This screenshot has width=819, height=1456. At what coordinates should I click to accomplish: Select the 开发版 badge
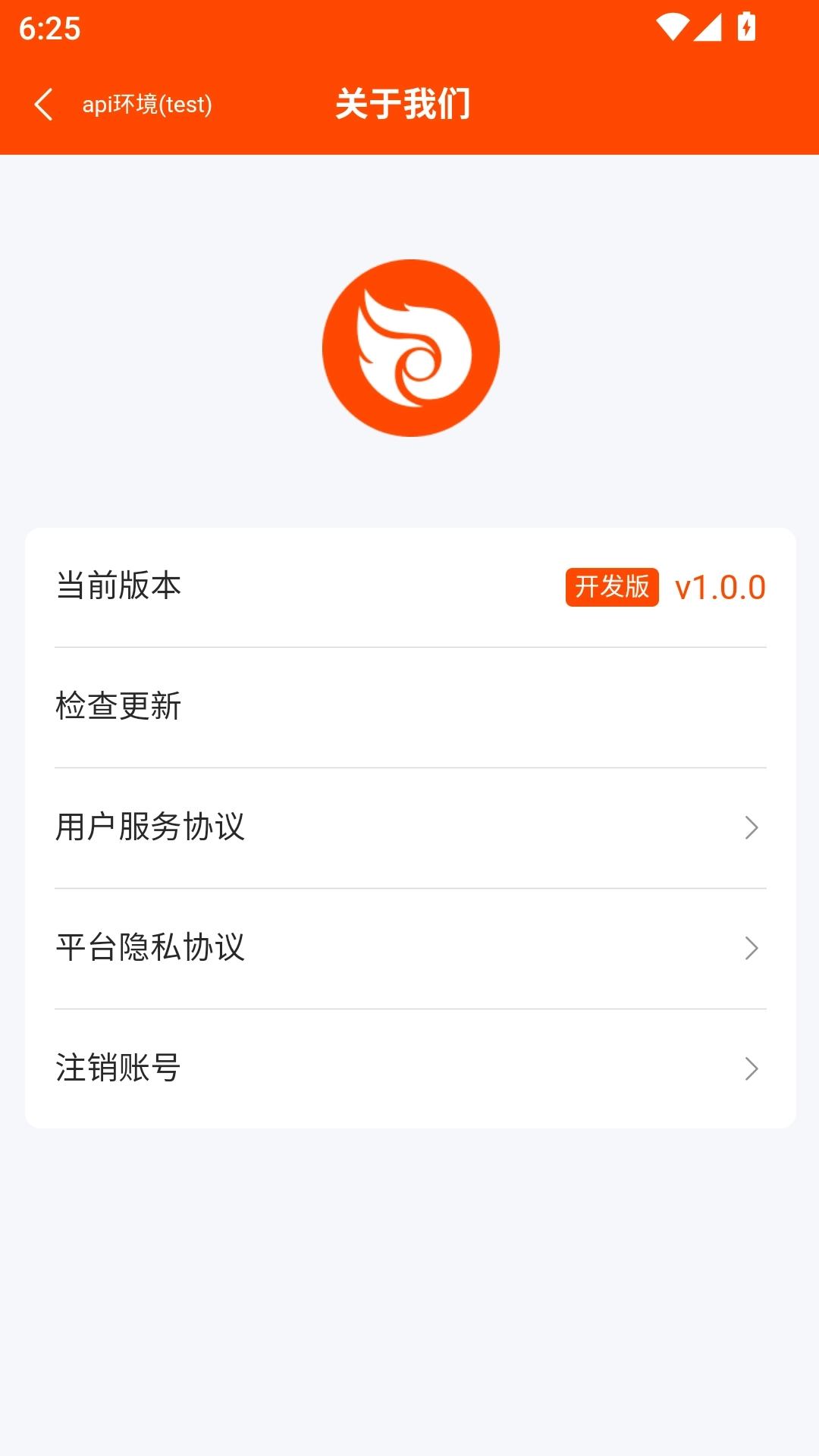coord(612,586)
